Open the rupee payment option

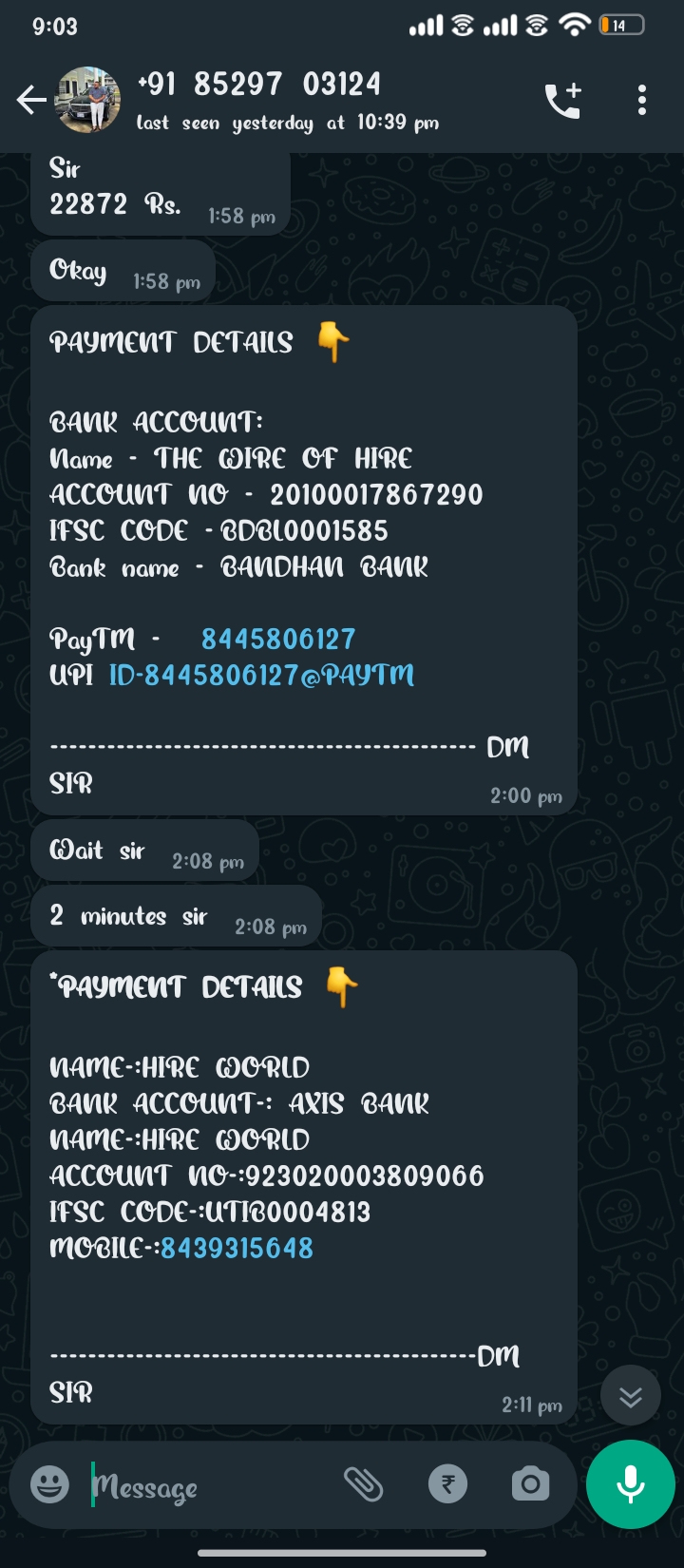(x=447, y=1483)
